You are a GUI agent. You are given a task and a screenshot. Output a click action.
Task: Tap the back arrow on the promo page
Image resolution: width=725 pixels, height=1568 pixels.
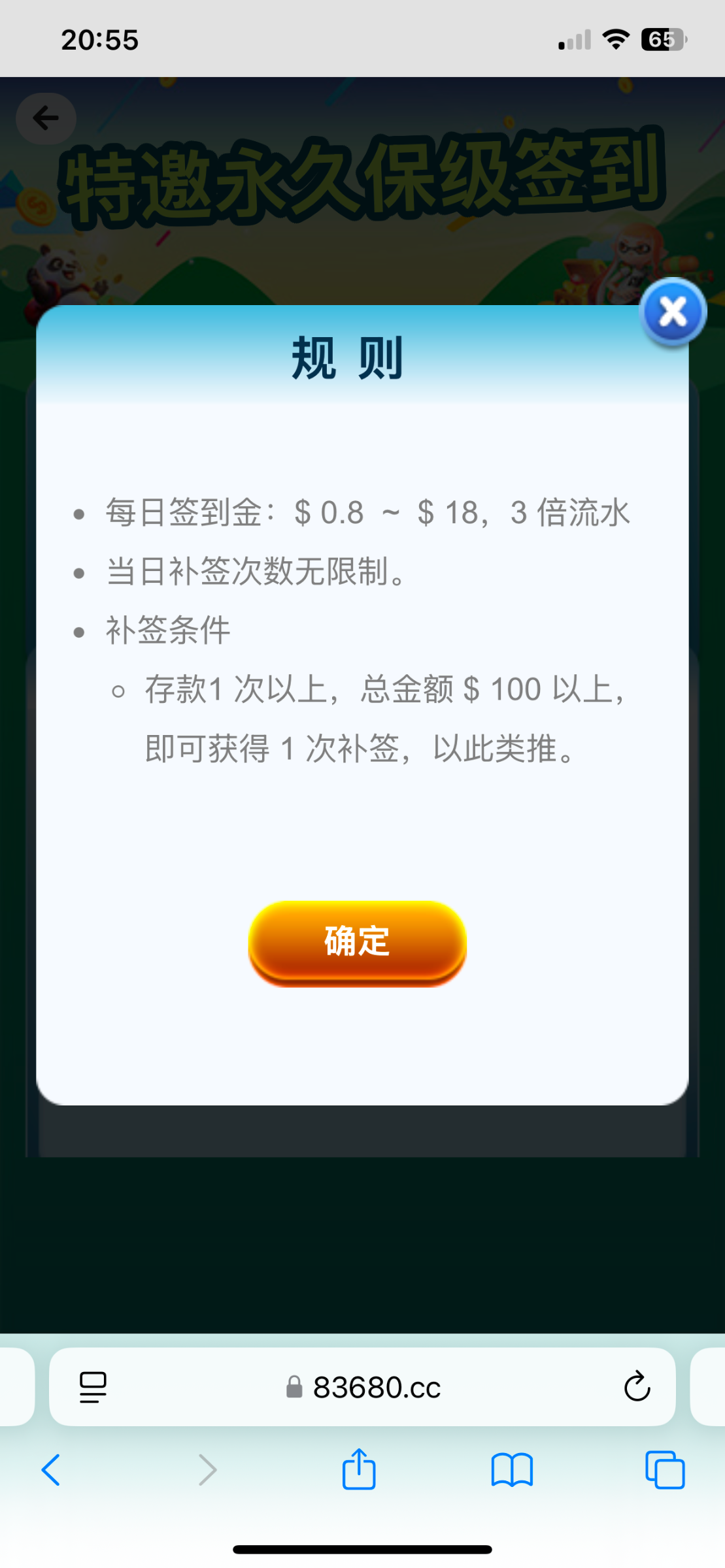(44, 118)
